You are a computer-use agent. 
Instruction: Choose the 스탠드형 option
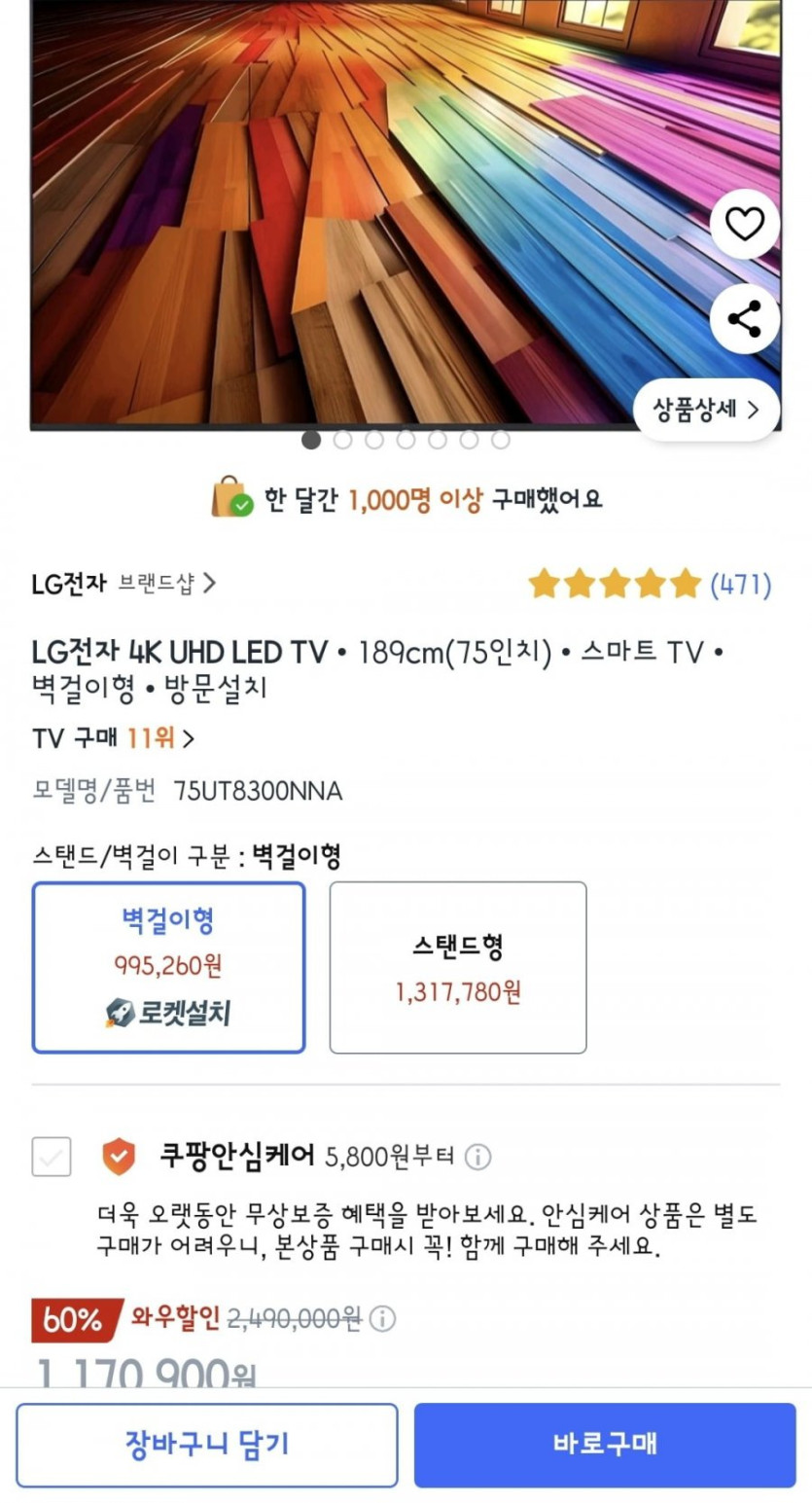[x=457, y=967]
